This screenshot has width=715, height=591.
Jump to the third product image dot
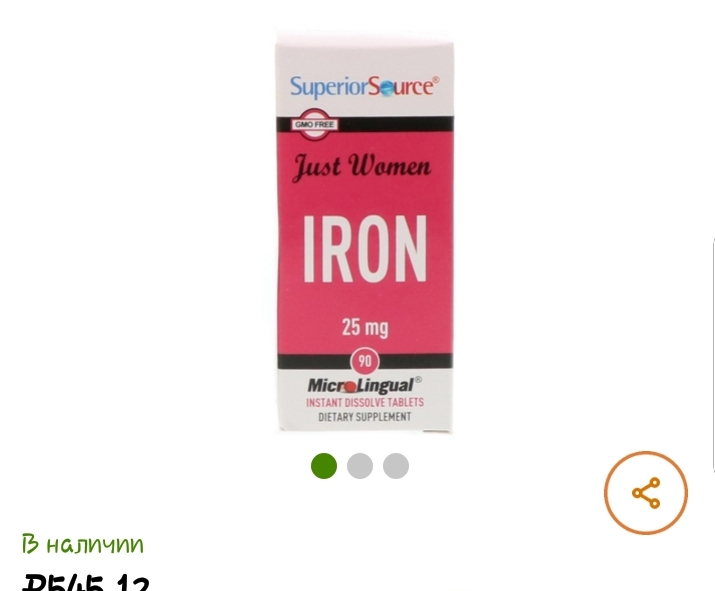[x=396, y=466]
